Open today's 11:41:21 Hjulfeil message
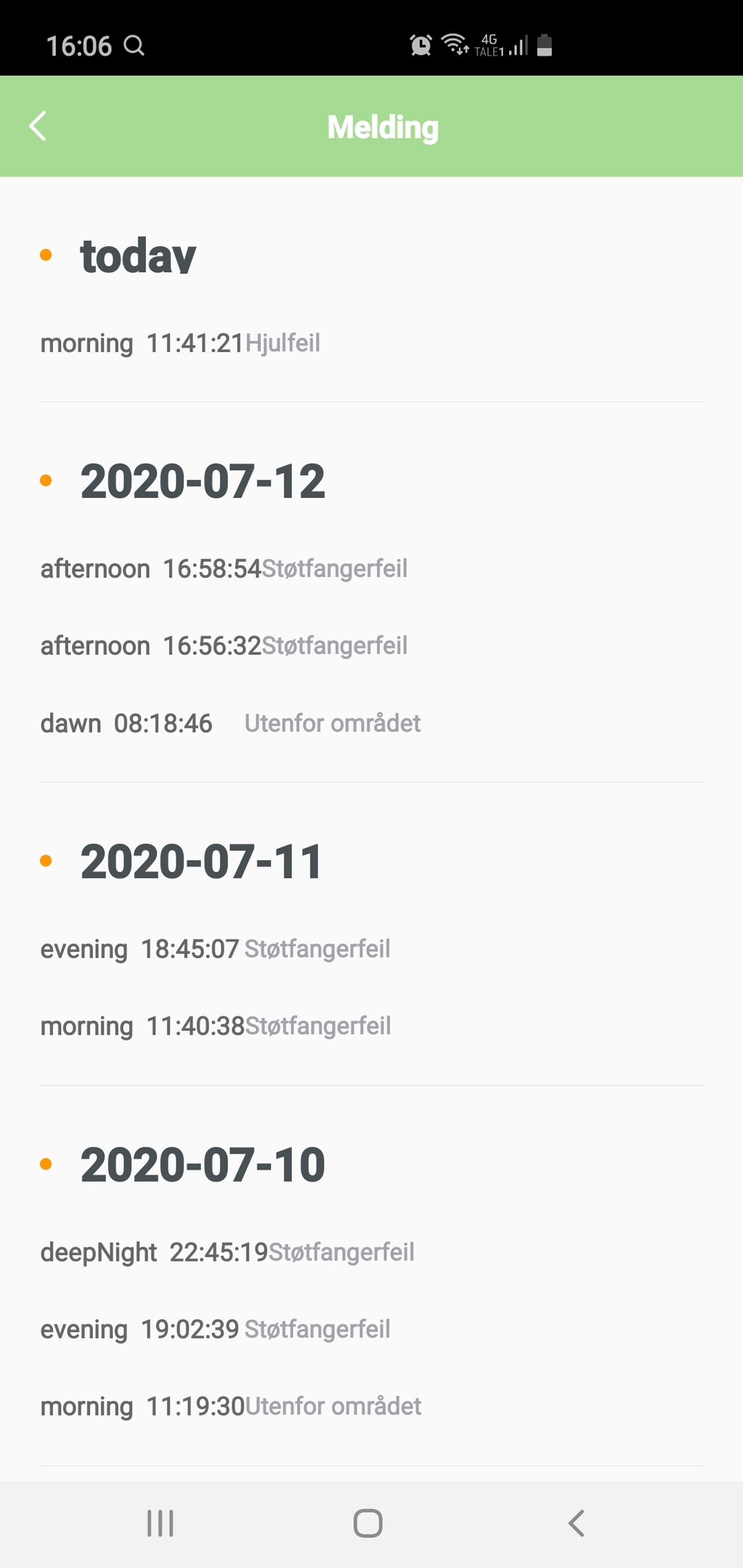The width and height of the screenshot is (743, 1568). [x=371, y=343]
